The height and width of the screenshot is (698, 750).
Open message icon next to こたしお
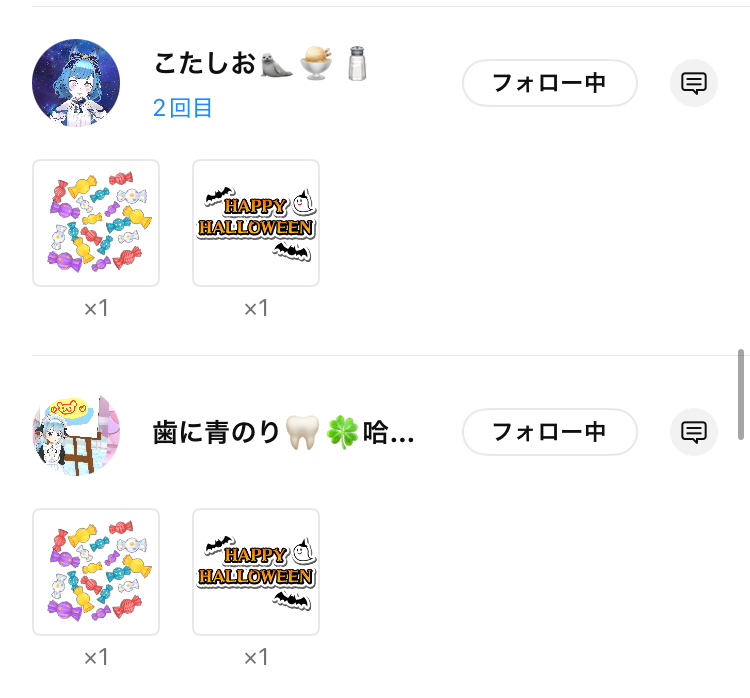click(x=694, y=83)
